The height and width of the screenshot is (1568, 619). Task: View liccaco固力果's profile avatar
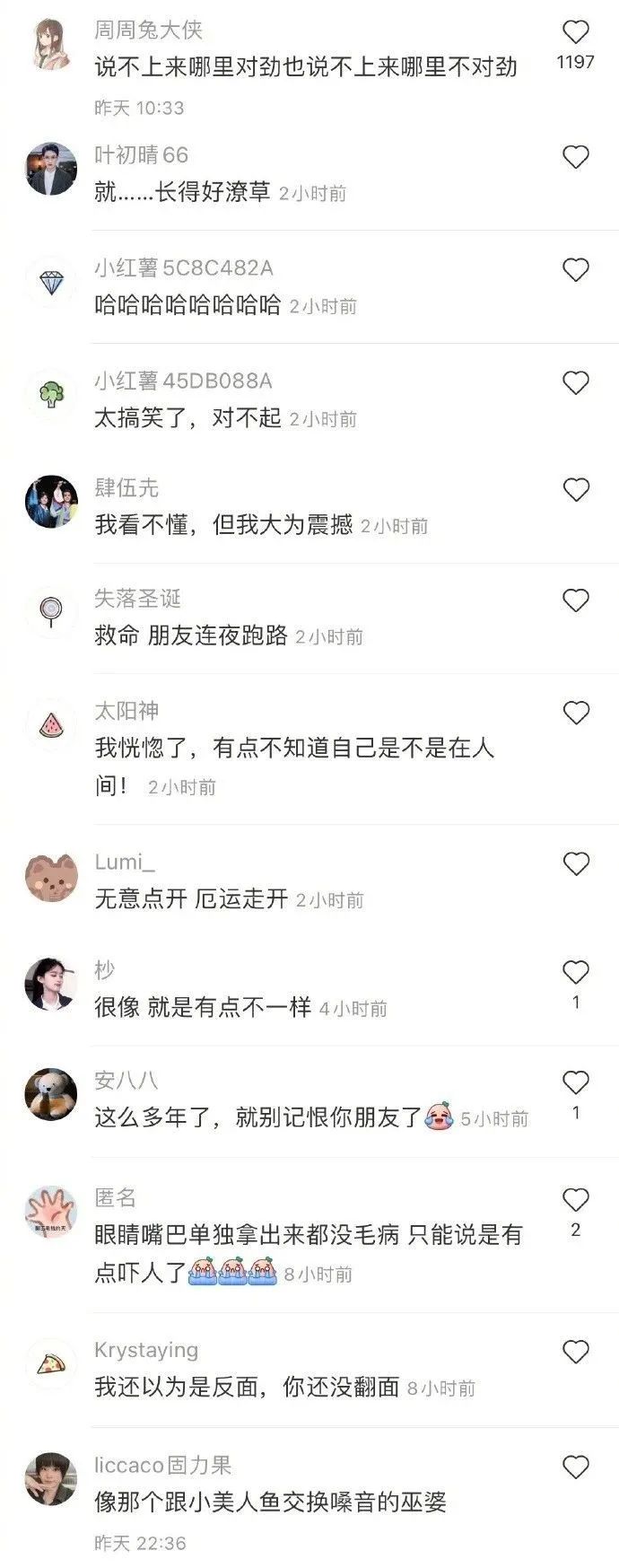click(51, 1479)
